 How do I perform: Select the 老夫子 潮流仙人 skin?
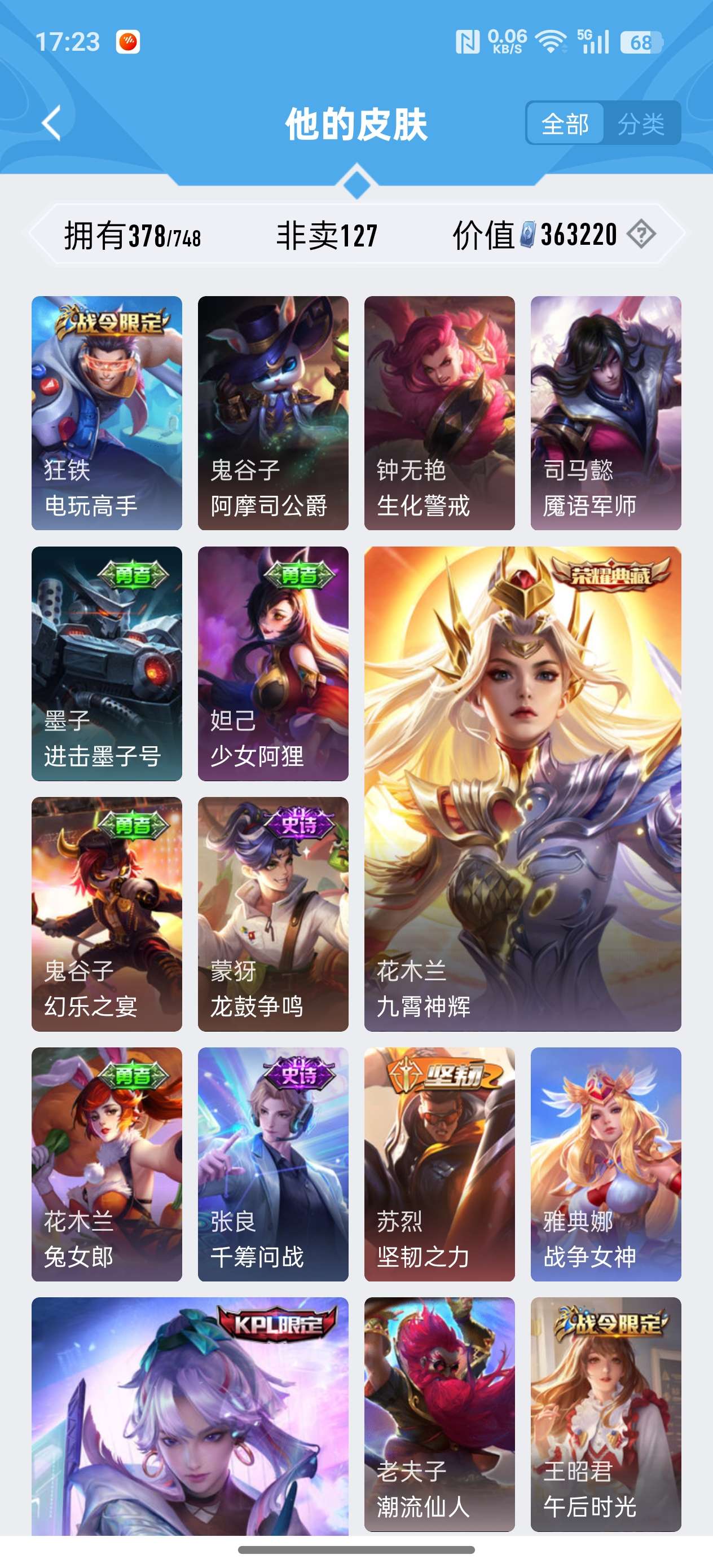coord(439,1414)
